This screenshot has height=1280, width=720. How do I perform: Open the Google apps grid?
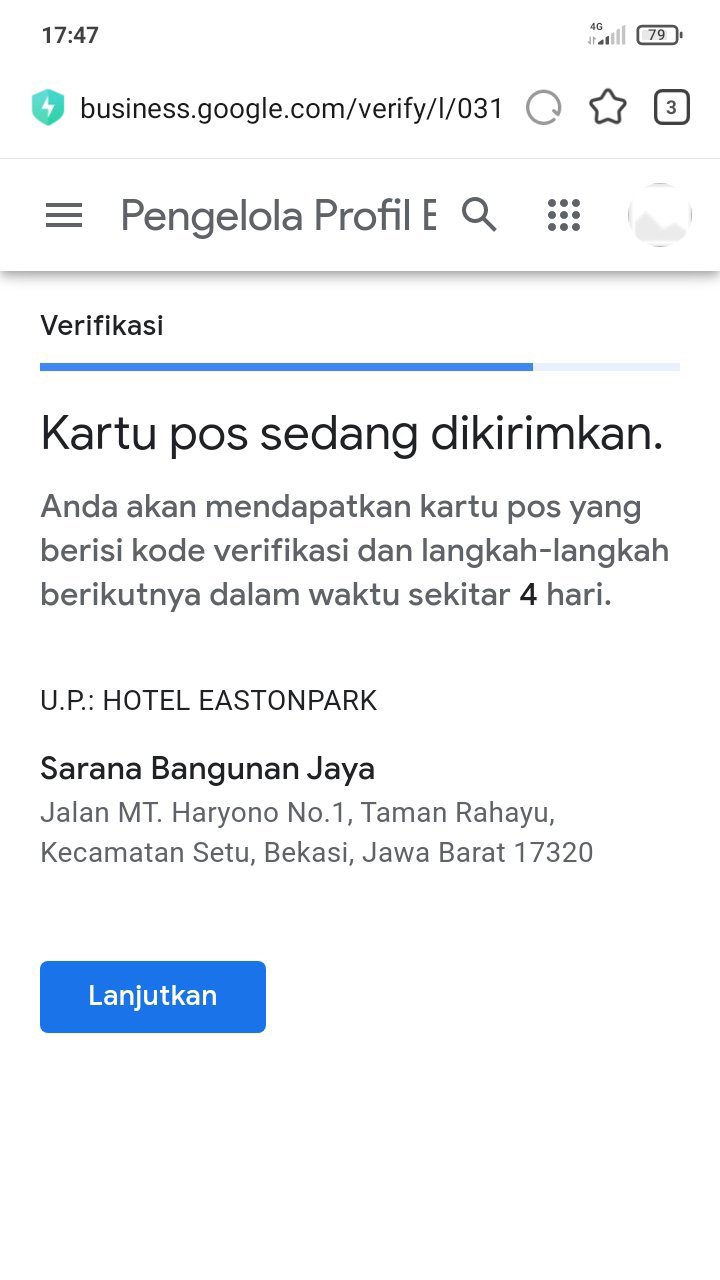point(564,215)
